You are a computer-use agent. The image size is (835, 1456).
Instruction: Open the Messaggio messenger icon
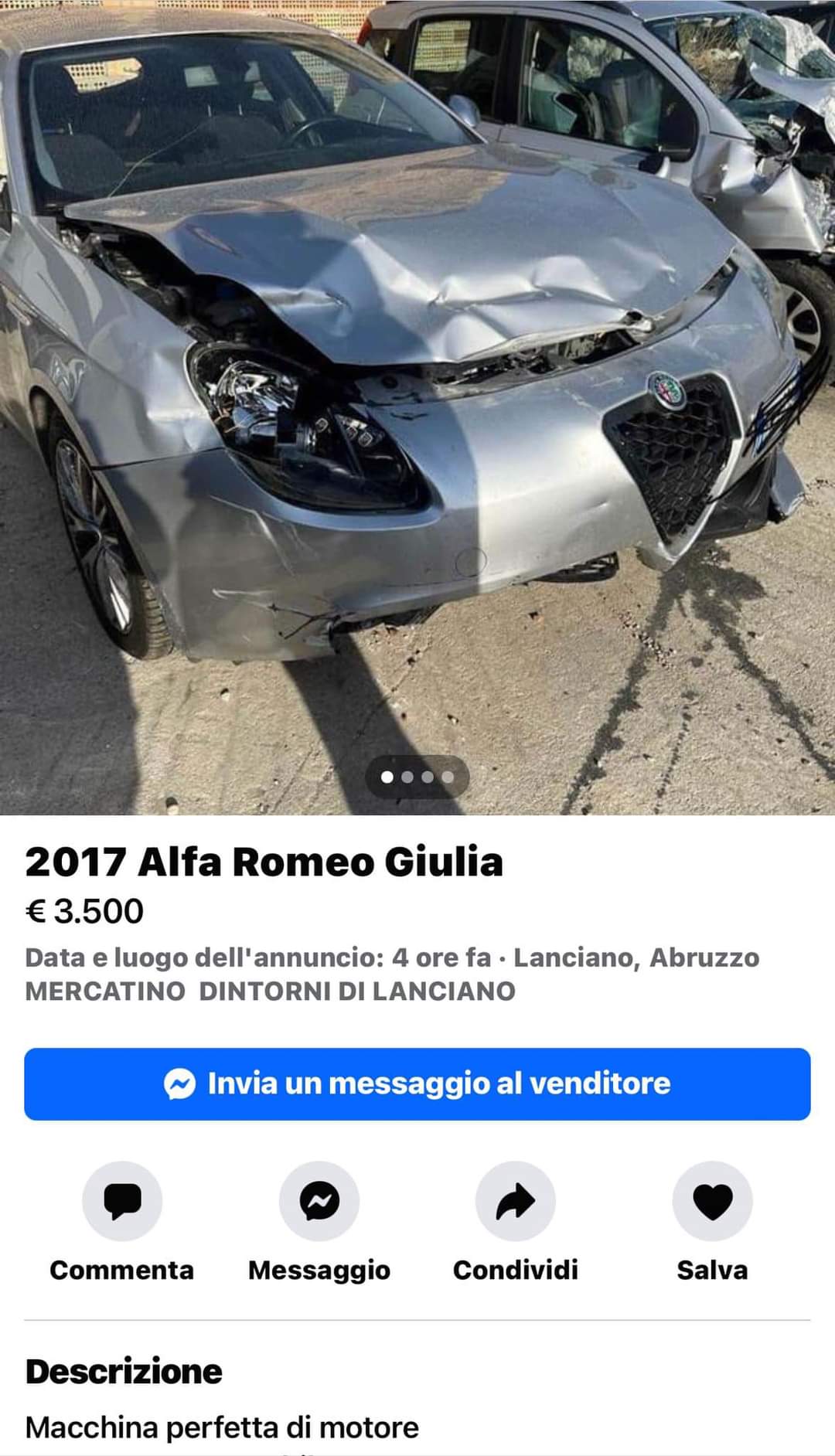(319, 1201)
